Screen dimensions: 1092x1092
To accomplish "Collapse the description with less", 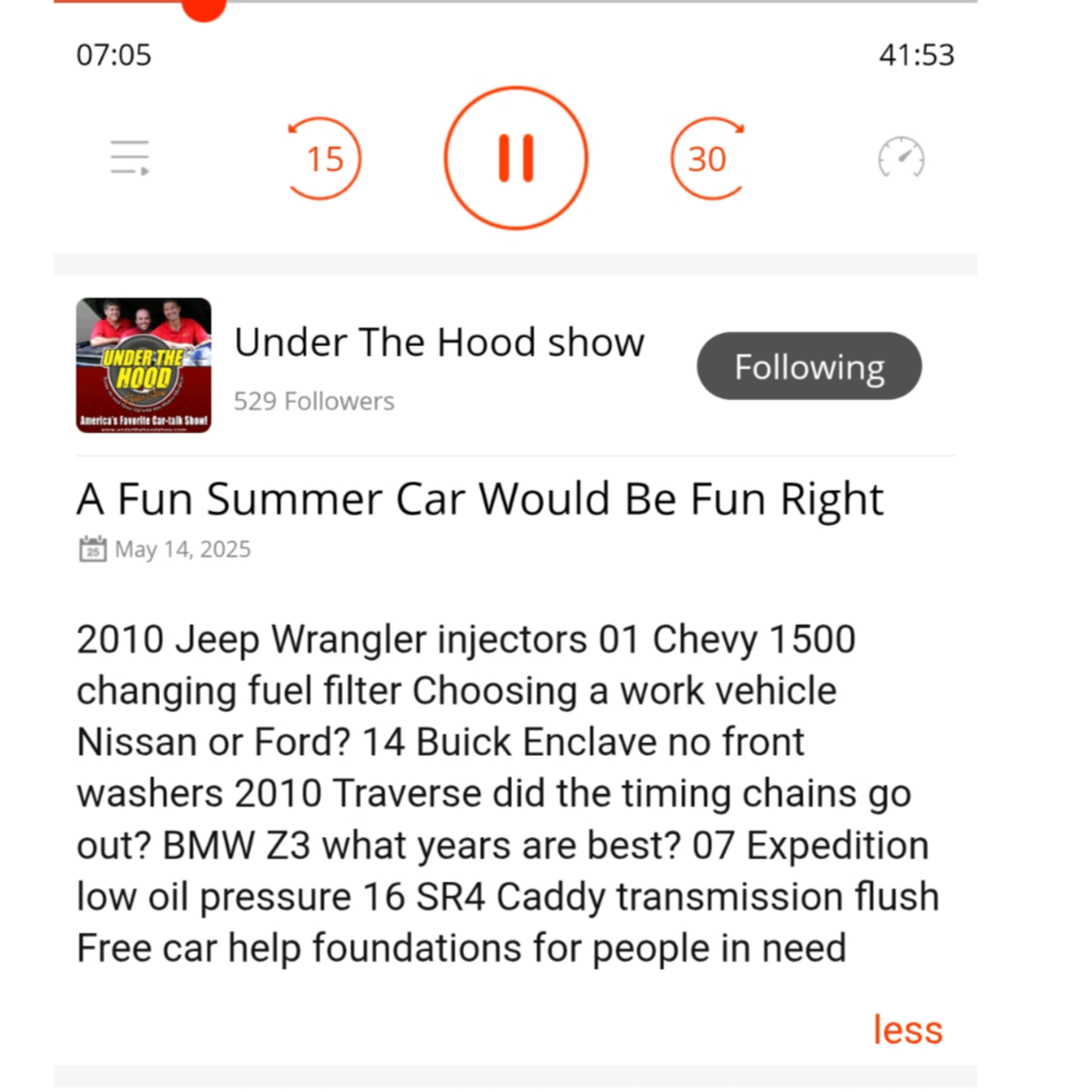I will [908, 1029].
